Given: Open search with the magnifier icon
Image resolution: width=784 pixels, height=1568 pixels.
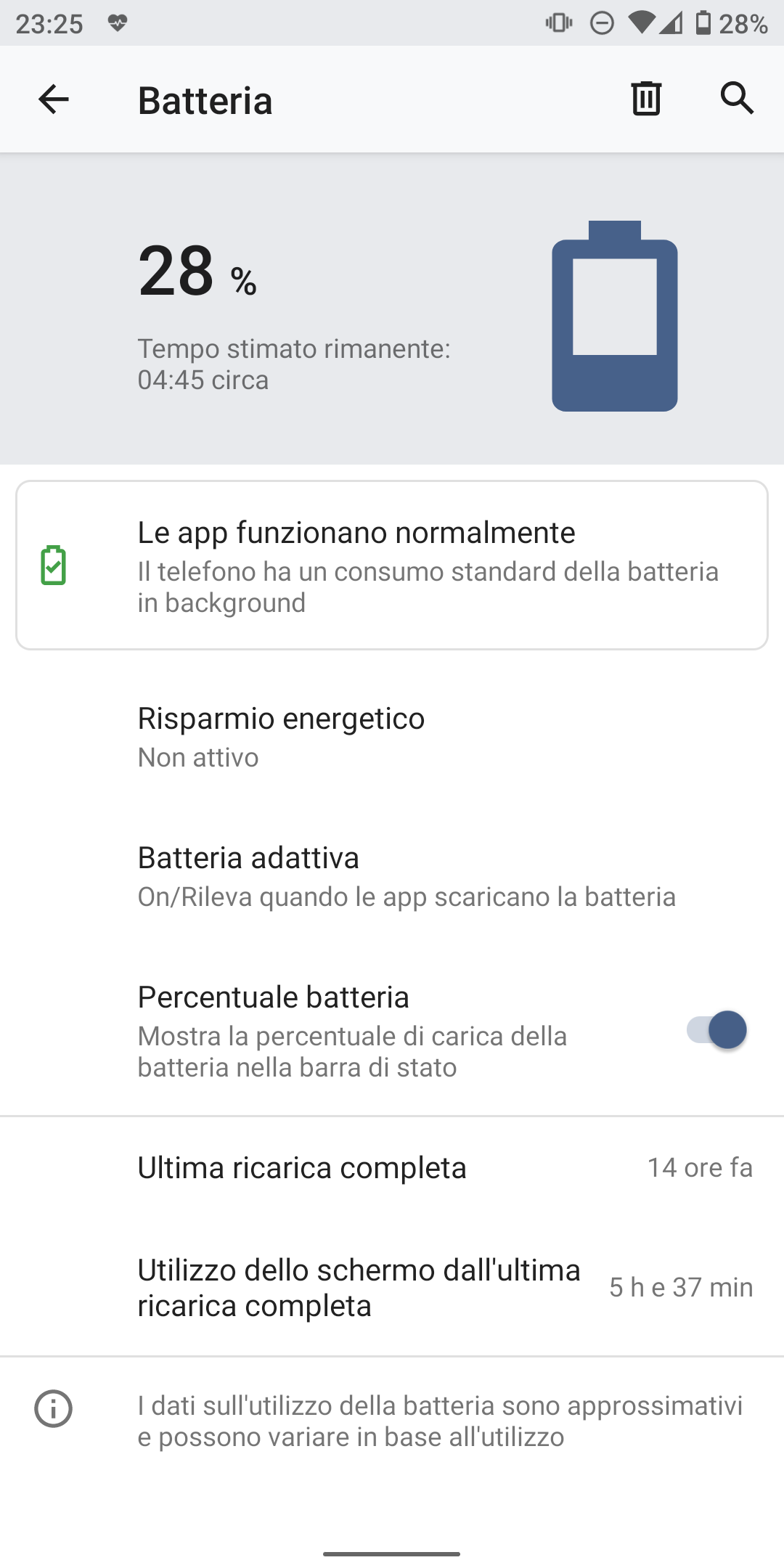Looking at the screenshot, I should (x=737, y=98).
